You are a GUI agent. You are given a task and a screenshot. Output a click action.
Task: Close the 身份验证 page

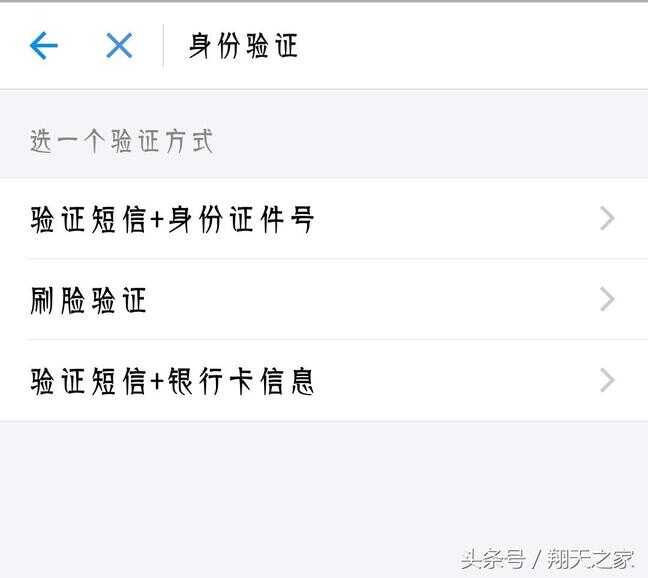pos(119,46)
